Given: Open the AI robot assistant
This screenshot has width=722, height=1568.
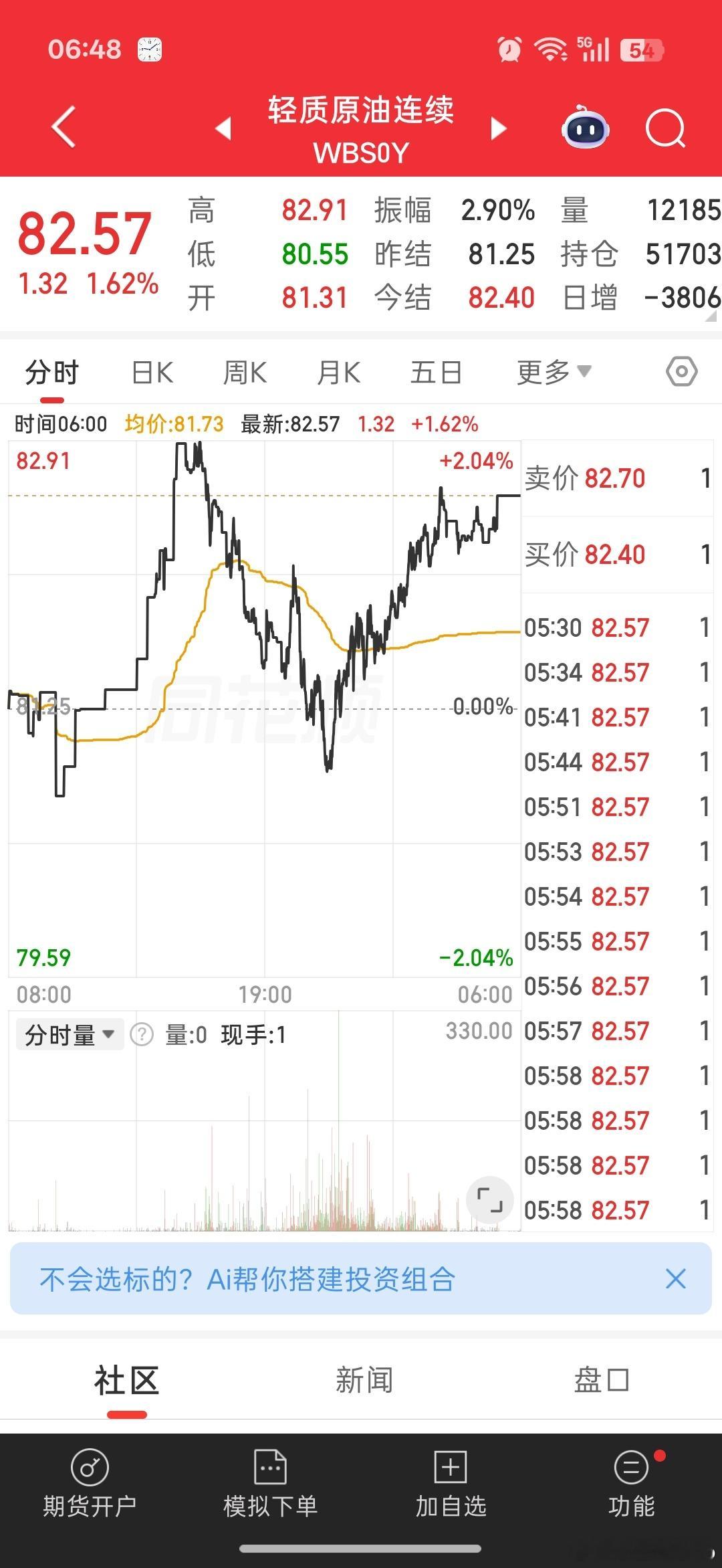Looking at the screenshot, I should pyautogui.click(x=585, y=127).
